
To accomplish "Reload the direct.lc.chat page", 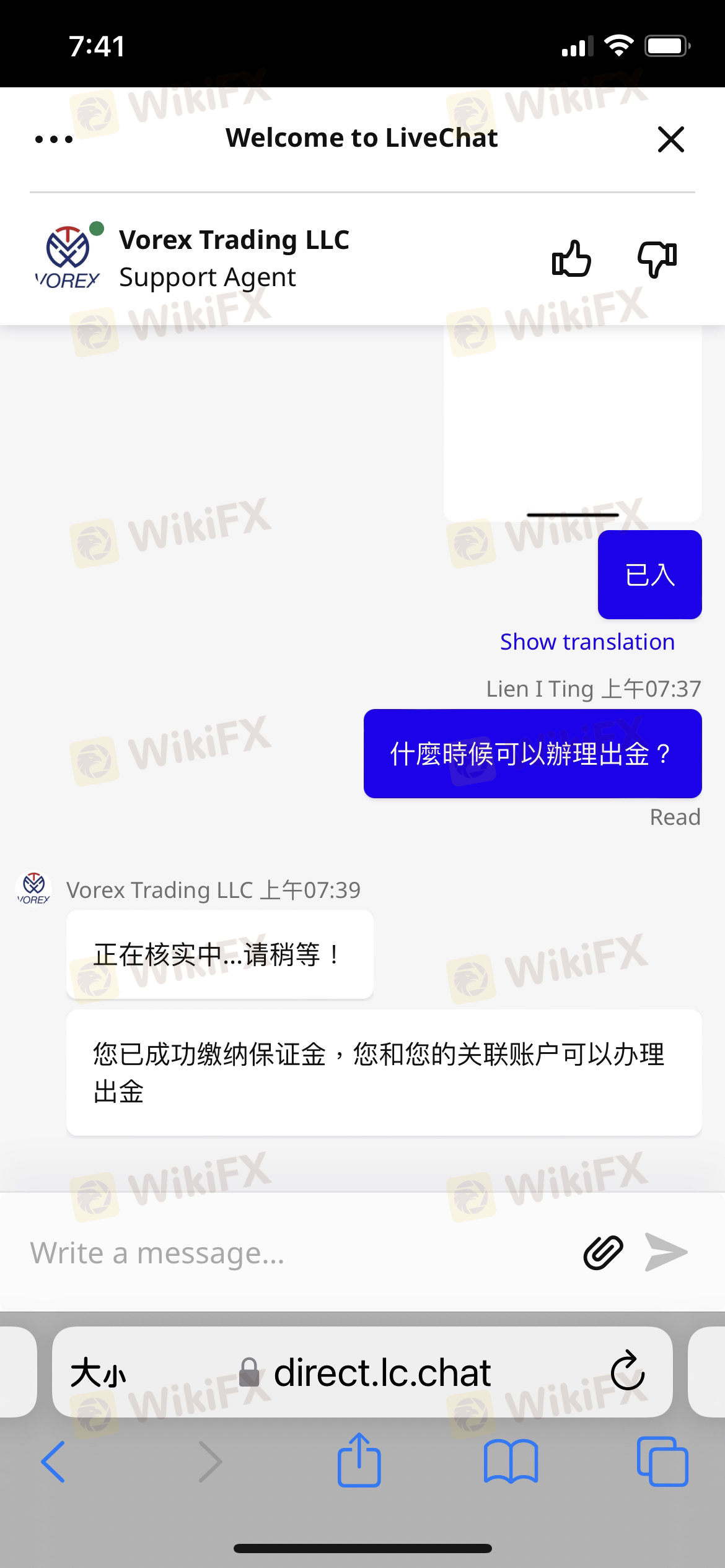I will tap(627, 1372).
